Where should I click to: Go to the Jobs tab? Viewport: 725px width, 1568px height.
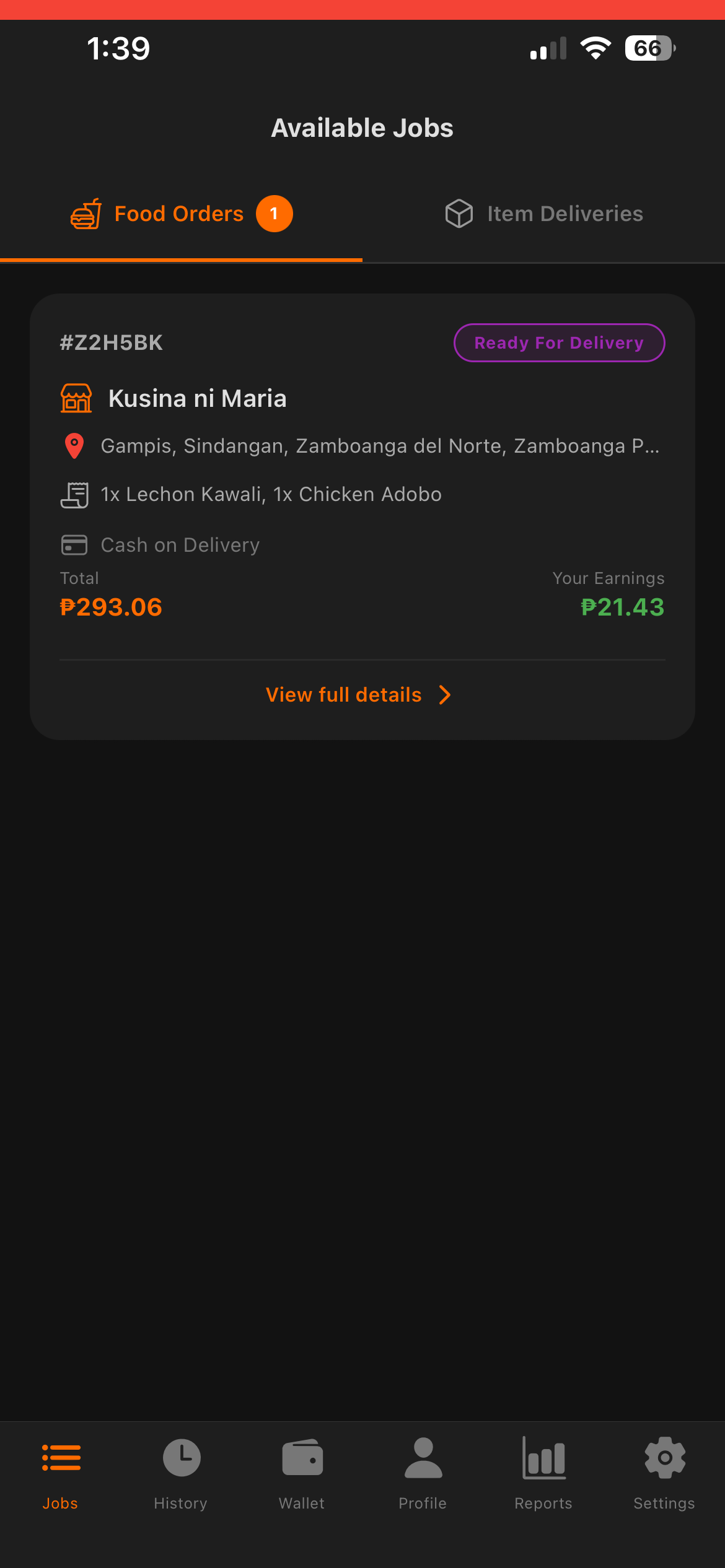point(60,1473)
